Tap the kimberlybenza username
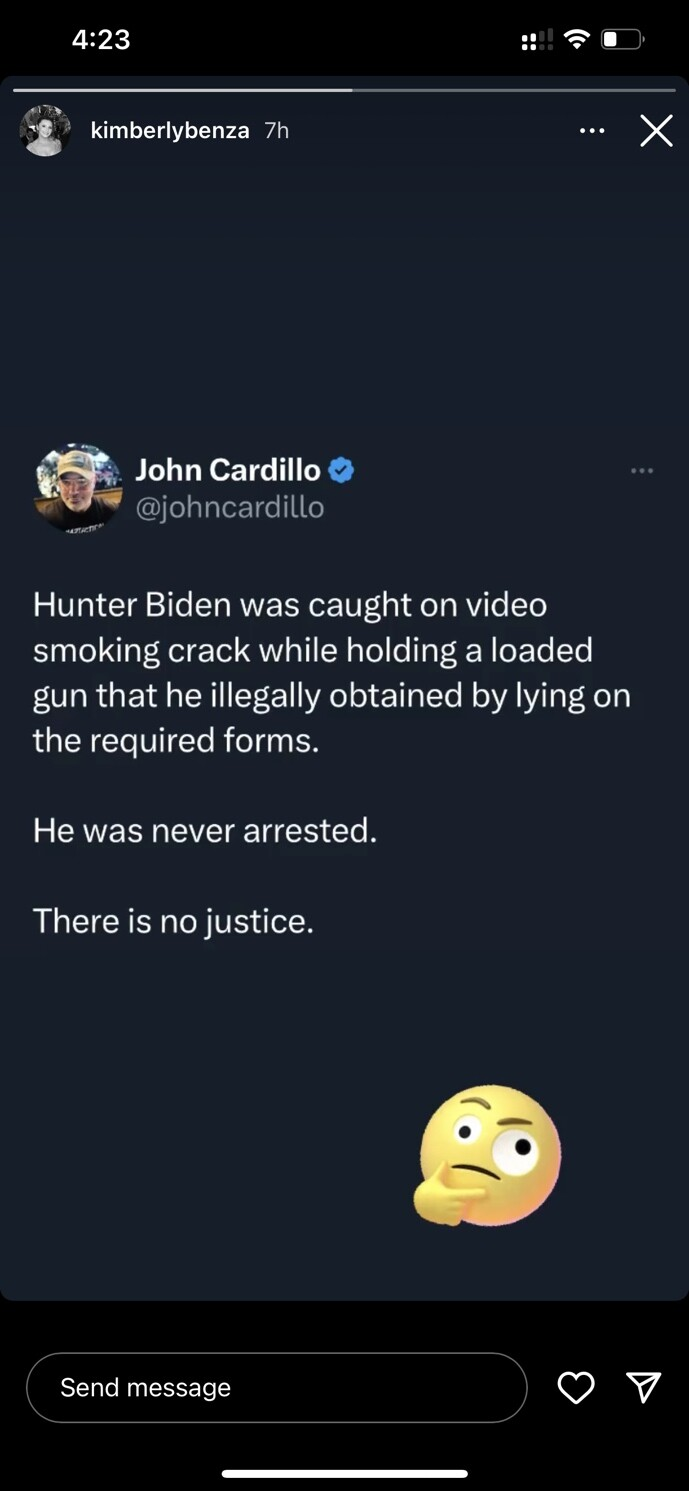The image size is (689, 1491). (x=169, y=130)
